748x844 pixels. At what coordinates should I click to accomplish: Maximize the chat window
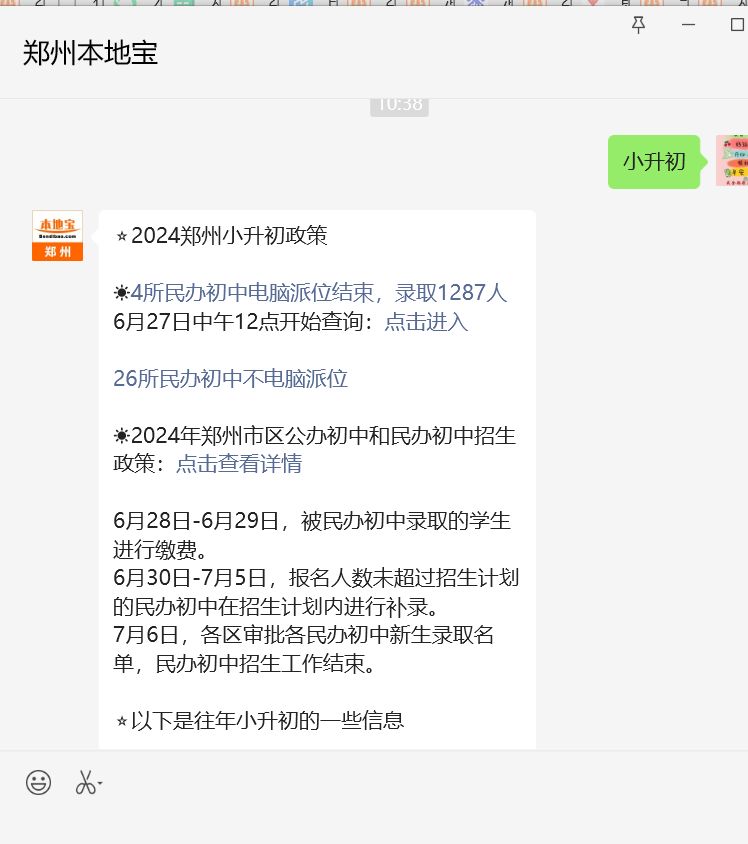[737, 25]
